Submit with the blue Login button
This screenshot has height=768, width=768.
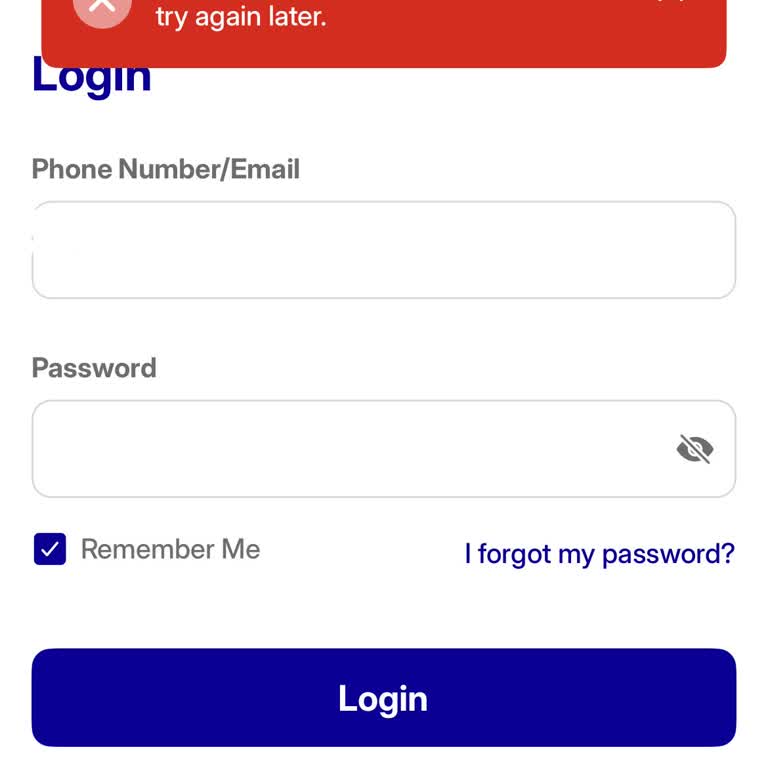[384, 698]
